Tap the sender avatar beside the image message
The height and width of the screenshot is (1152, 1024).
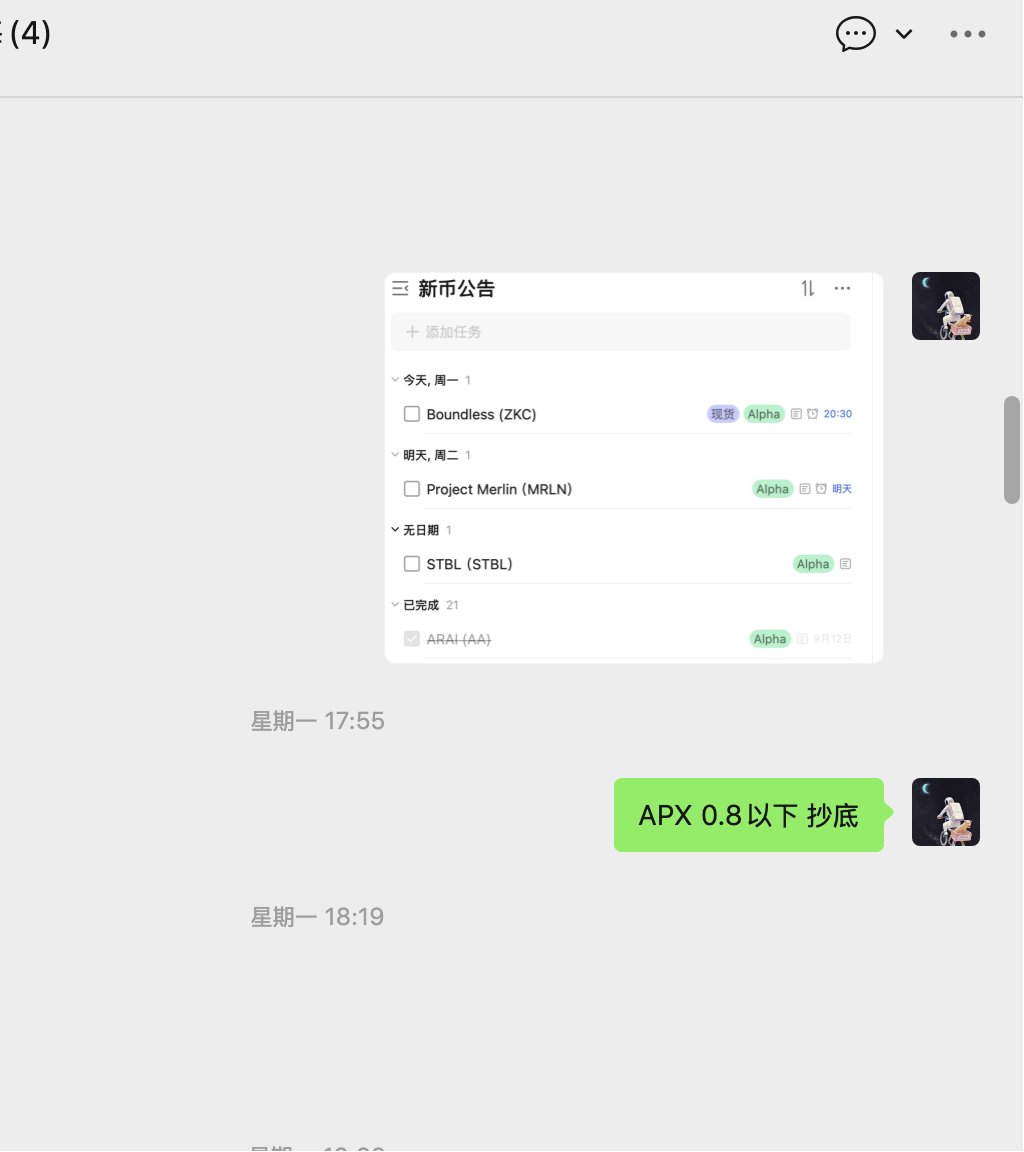pos(945,306)
